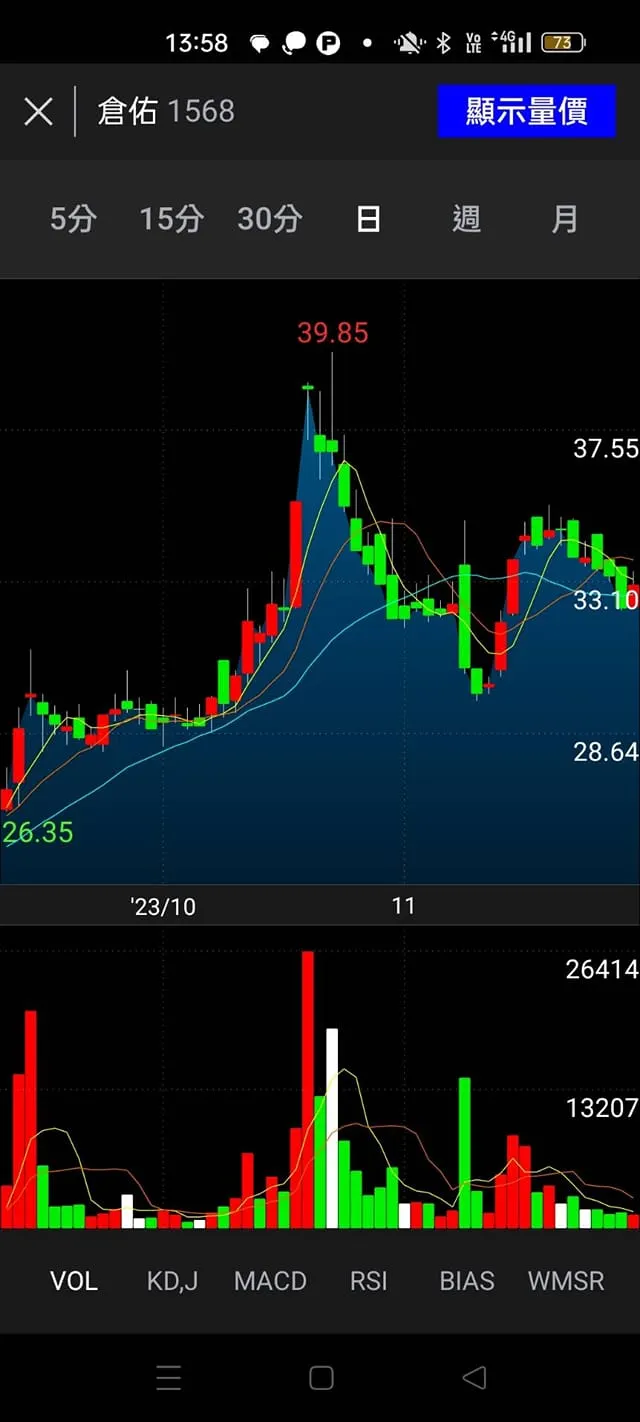Display the BIAS indicator
The width and height of the screenshot is (640, 1422).
467,1280
